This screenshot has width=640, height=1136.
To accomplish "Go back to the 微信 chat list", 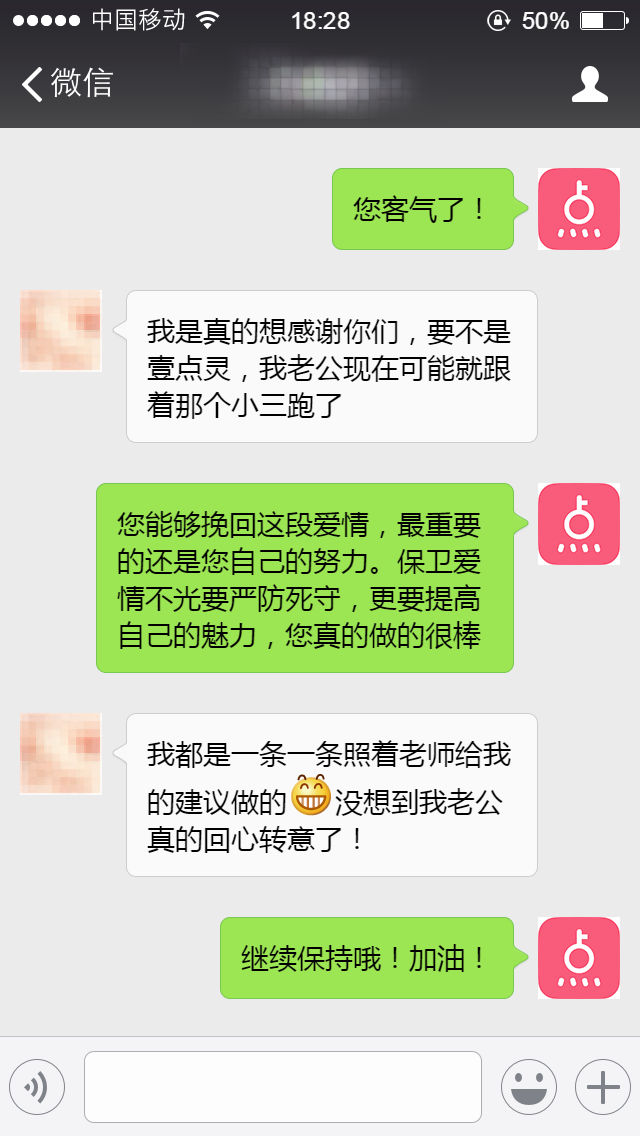I will 66,84.
